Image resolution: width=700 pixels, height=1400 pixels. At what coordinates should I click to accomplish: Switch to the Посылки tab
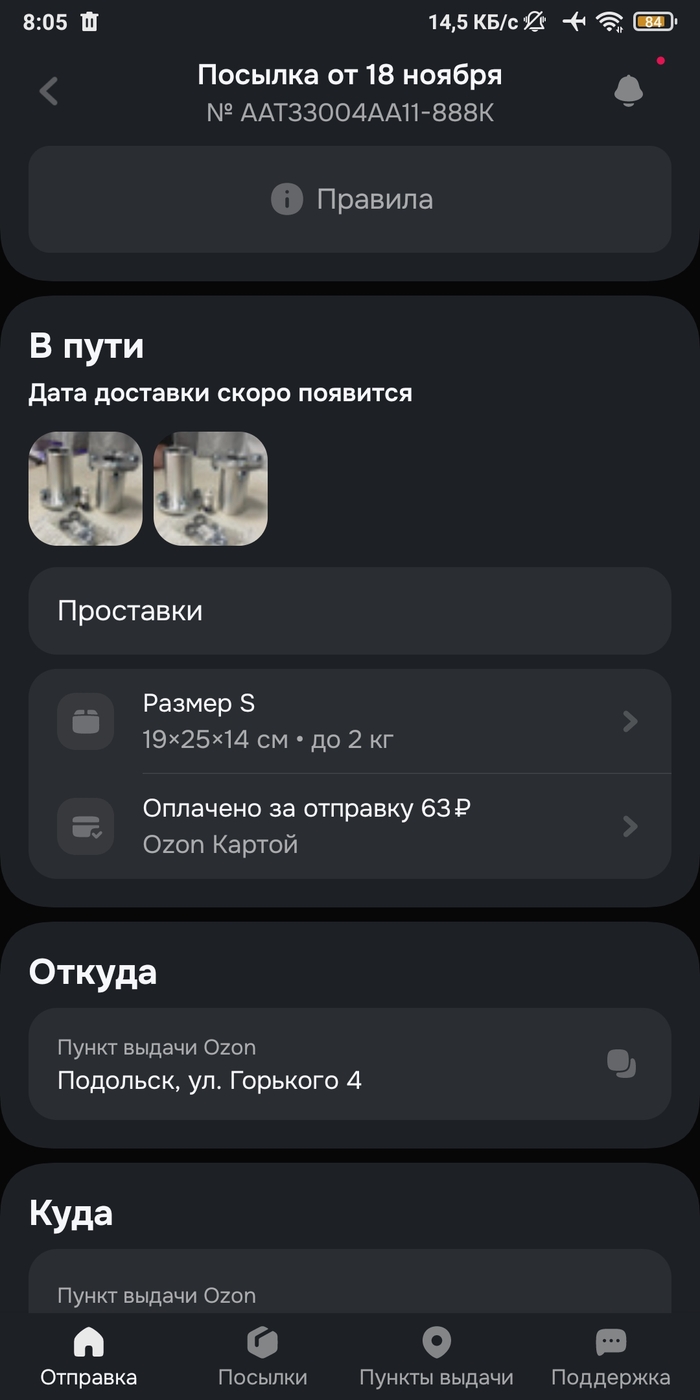tap(262, 1356)
